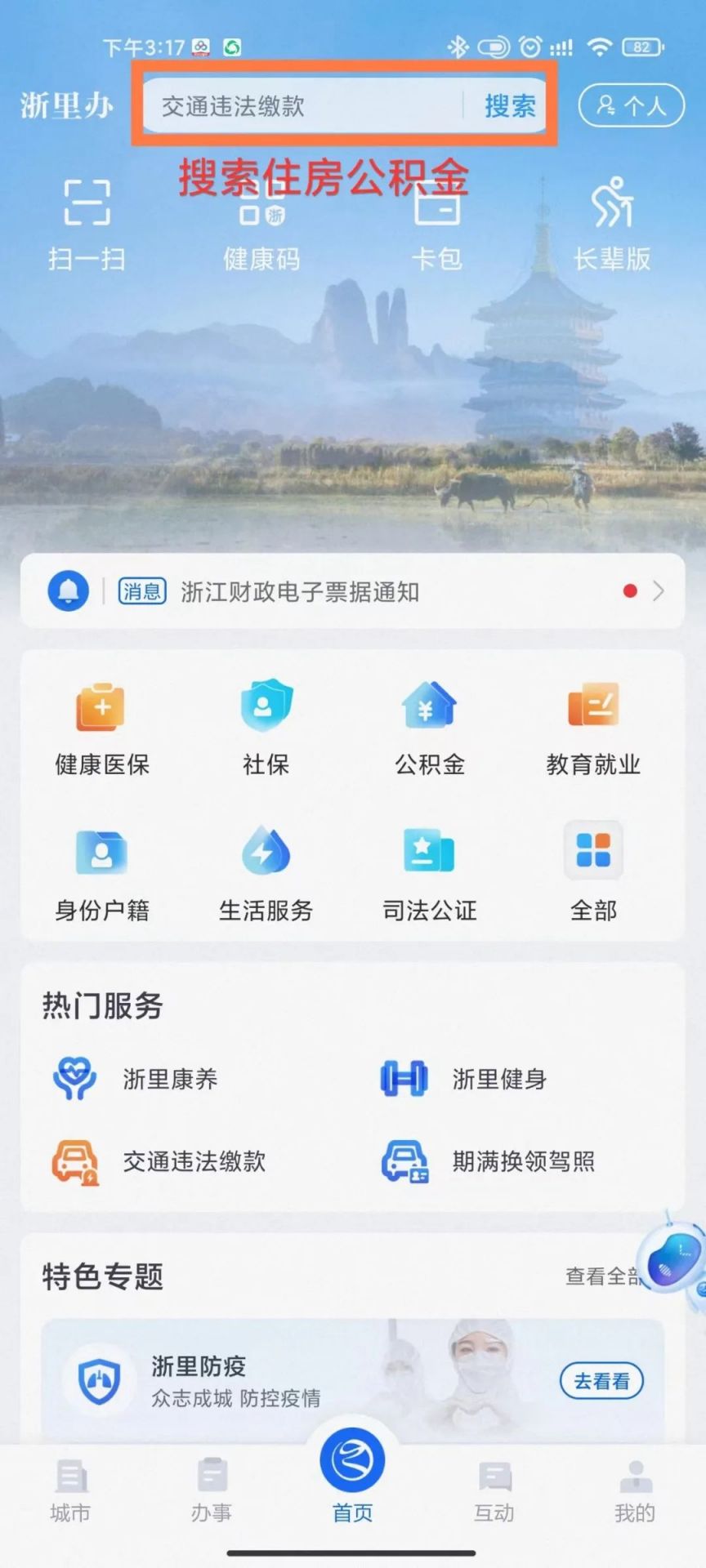Open 公积金 services
The image size is (706, 1568).
[x=430, y=727]
